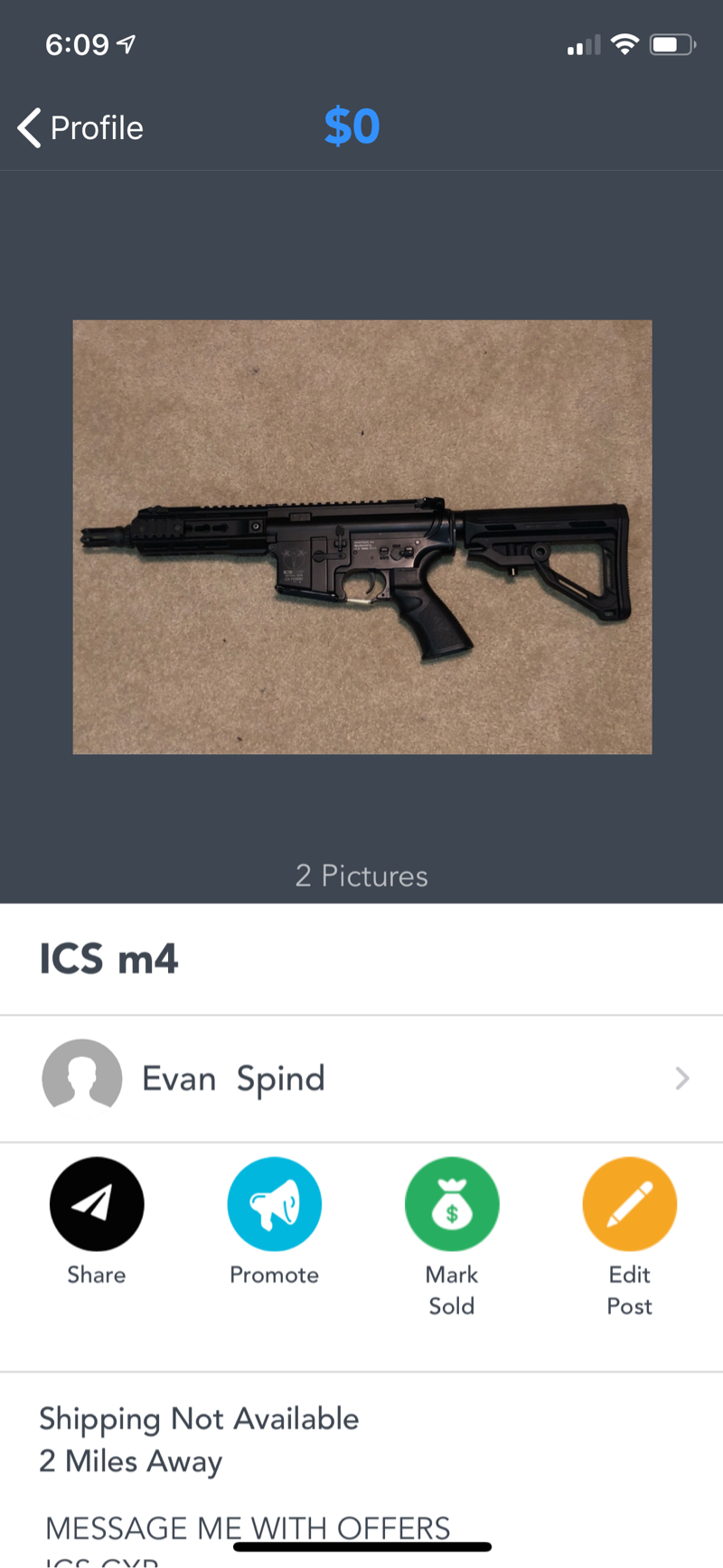Click the Wi-Fi icon in status bar
This screenshot has height=1568, width=723.
click(625, 43)
